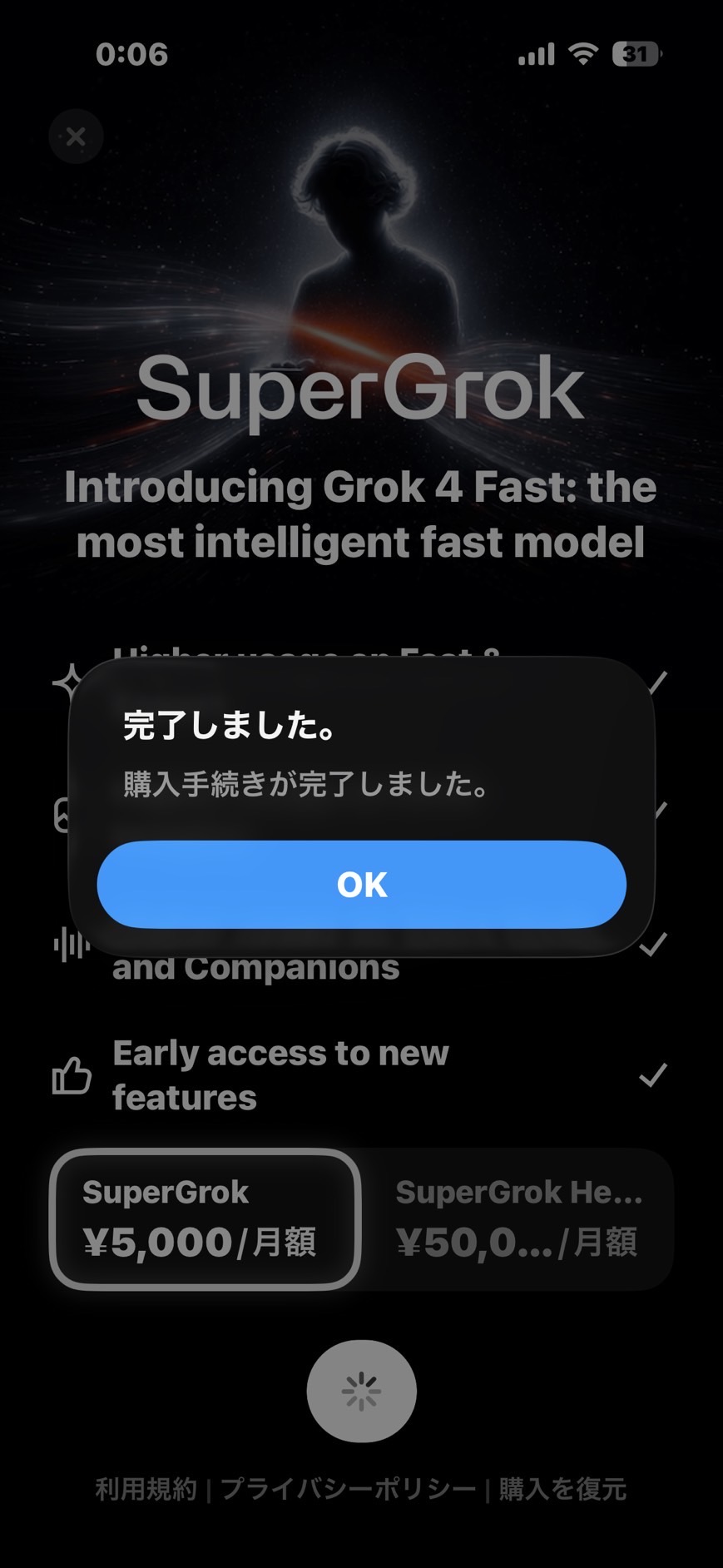Open the プライバシーポリシー link
The width and height of the screenshot is (723, 1568).
coord(348,1489)
